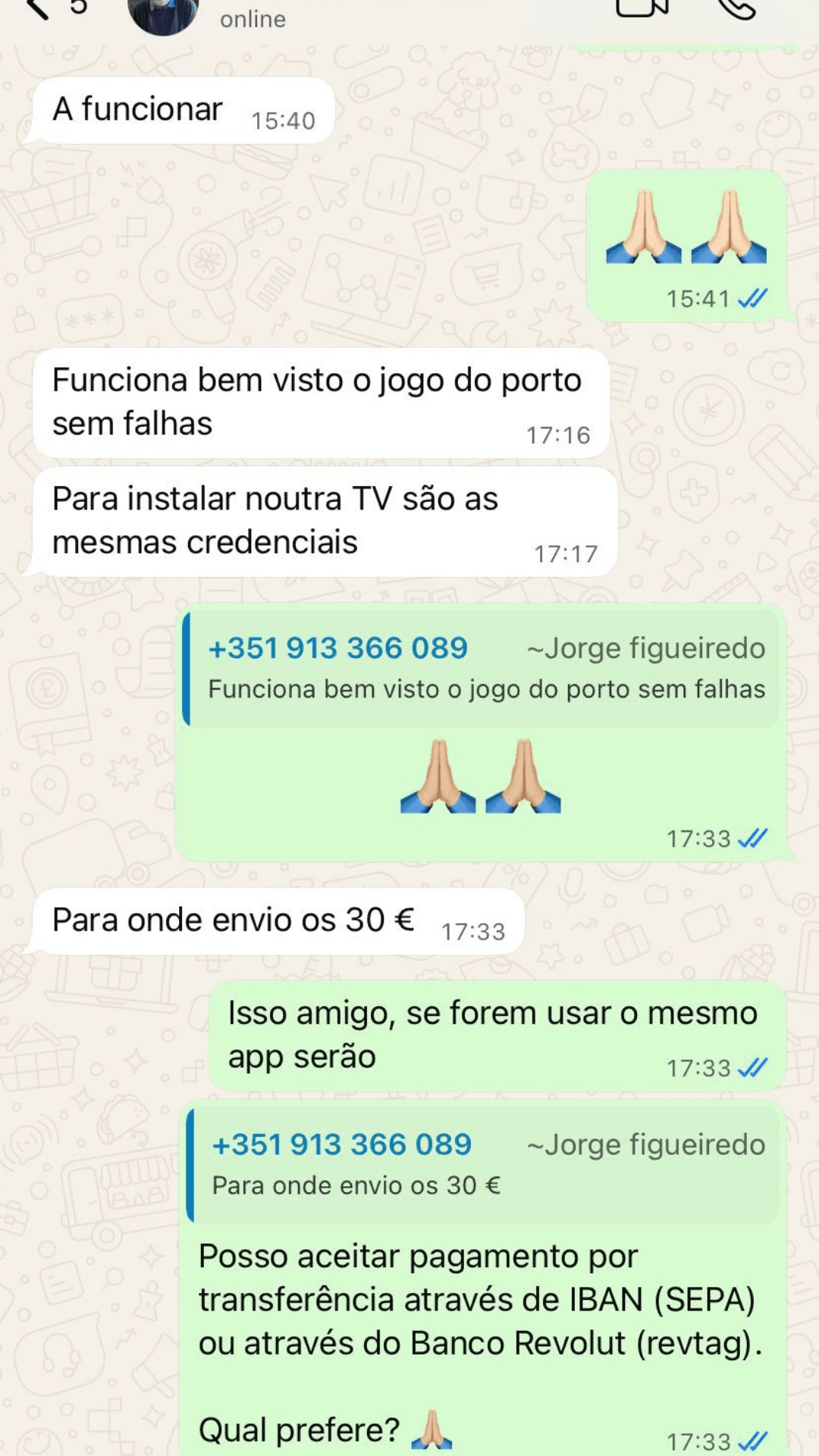Start a video call
This screenshot has width=819, height=1456.
(x=642, y=8)
